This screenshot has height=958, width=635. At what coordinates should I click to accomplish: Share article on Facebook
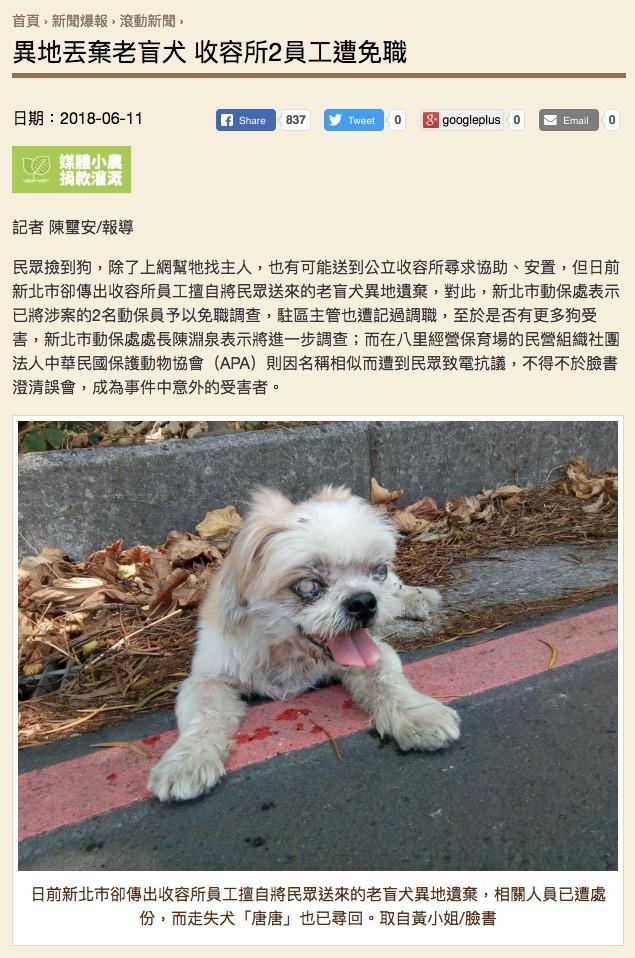(x=245, y=120)
